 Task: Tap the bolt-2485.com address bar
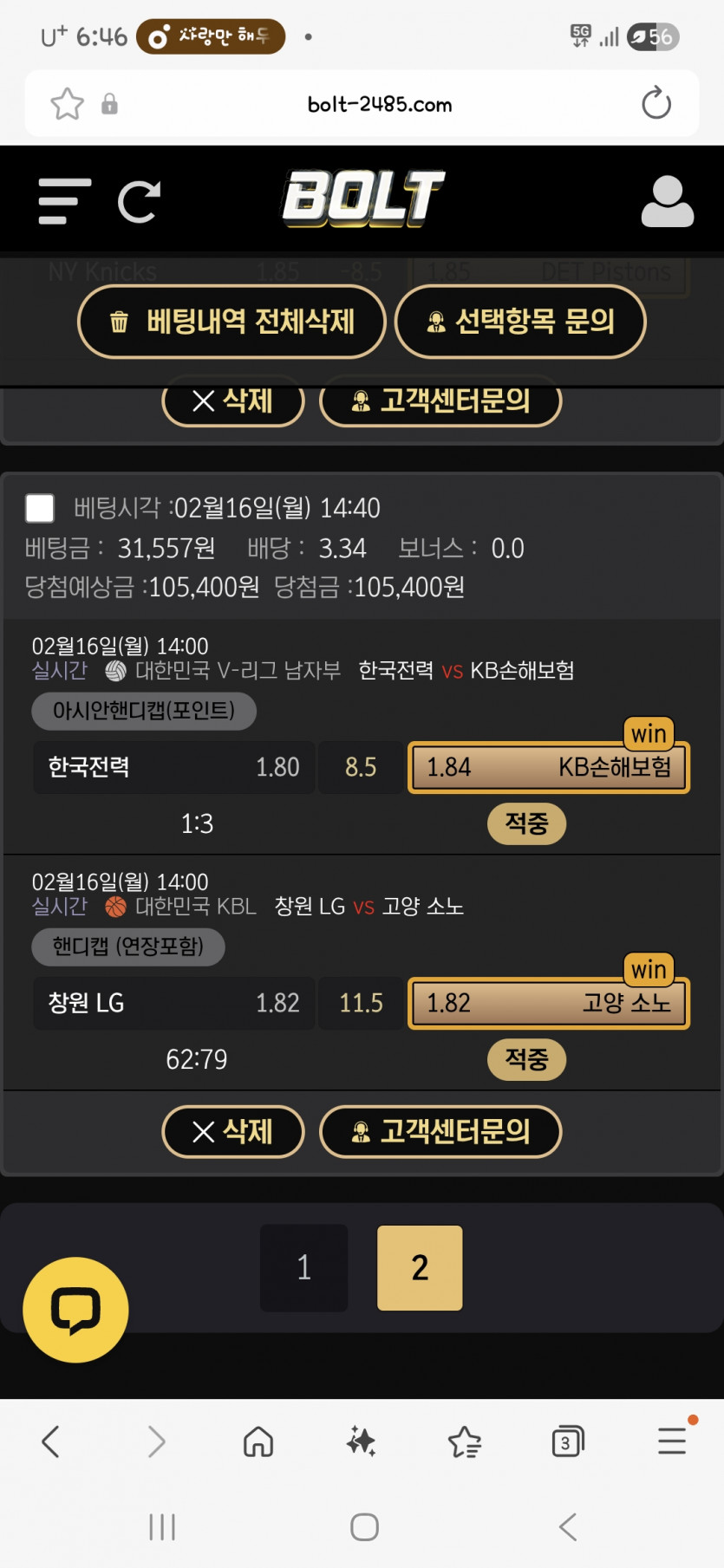pyautogui.click(x=379, y=104)
